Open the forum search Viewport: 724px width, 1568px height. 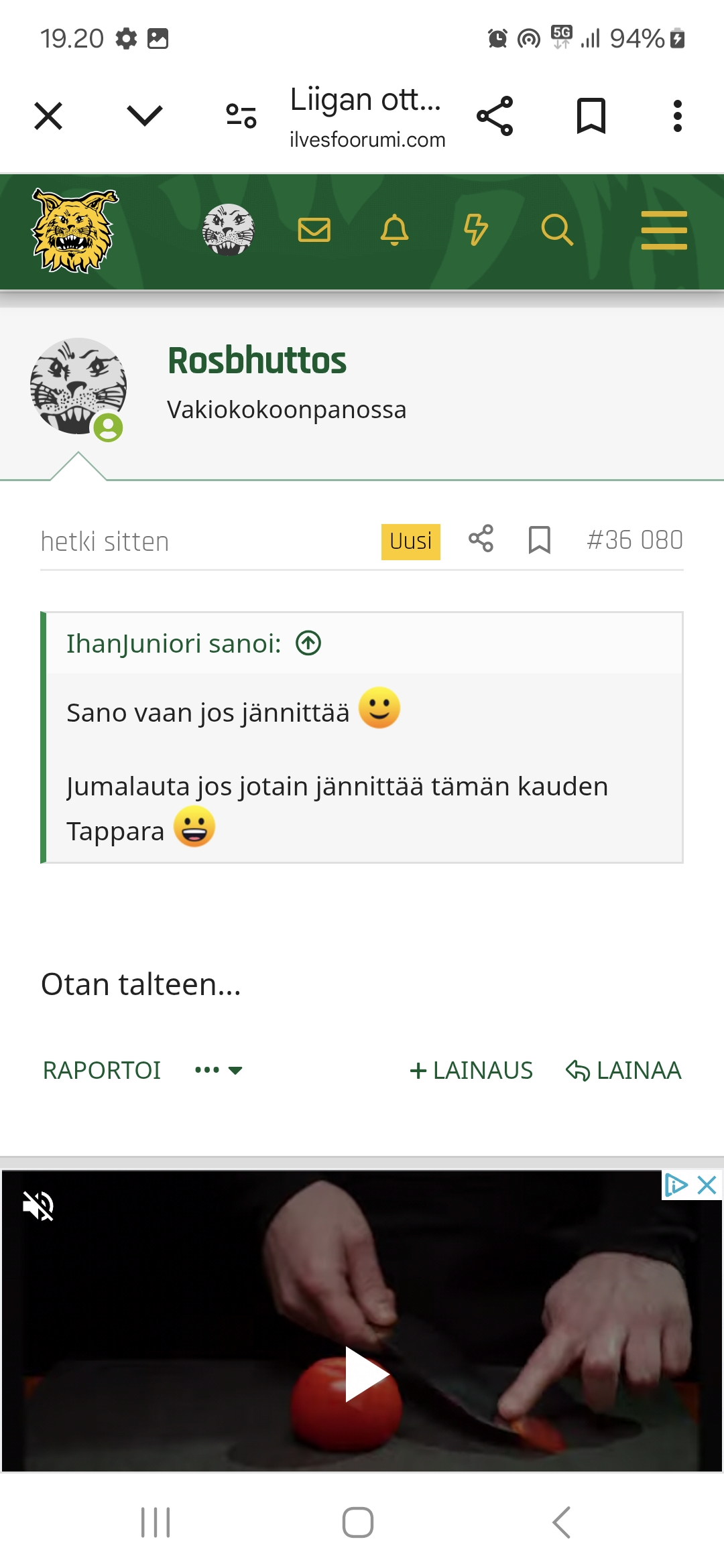(x=556, y=231)
